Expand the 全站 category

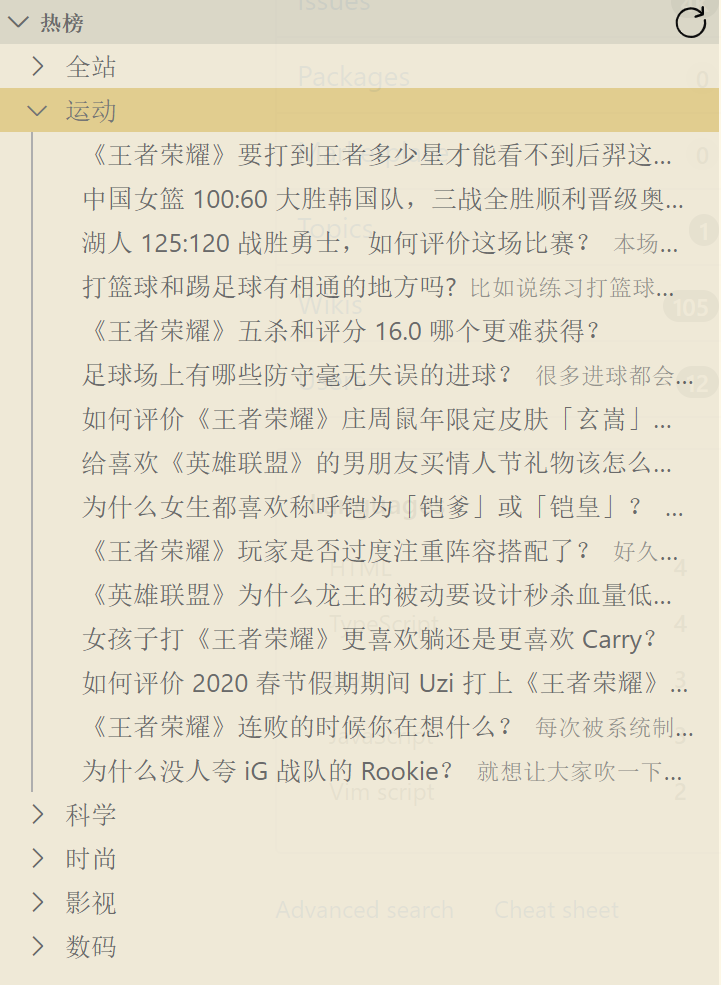click(90, 67)
